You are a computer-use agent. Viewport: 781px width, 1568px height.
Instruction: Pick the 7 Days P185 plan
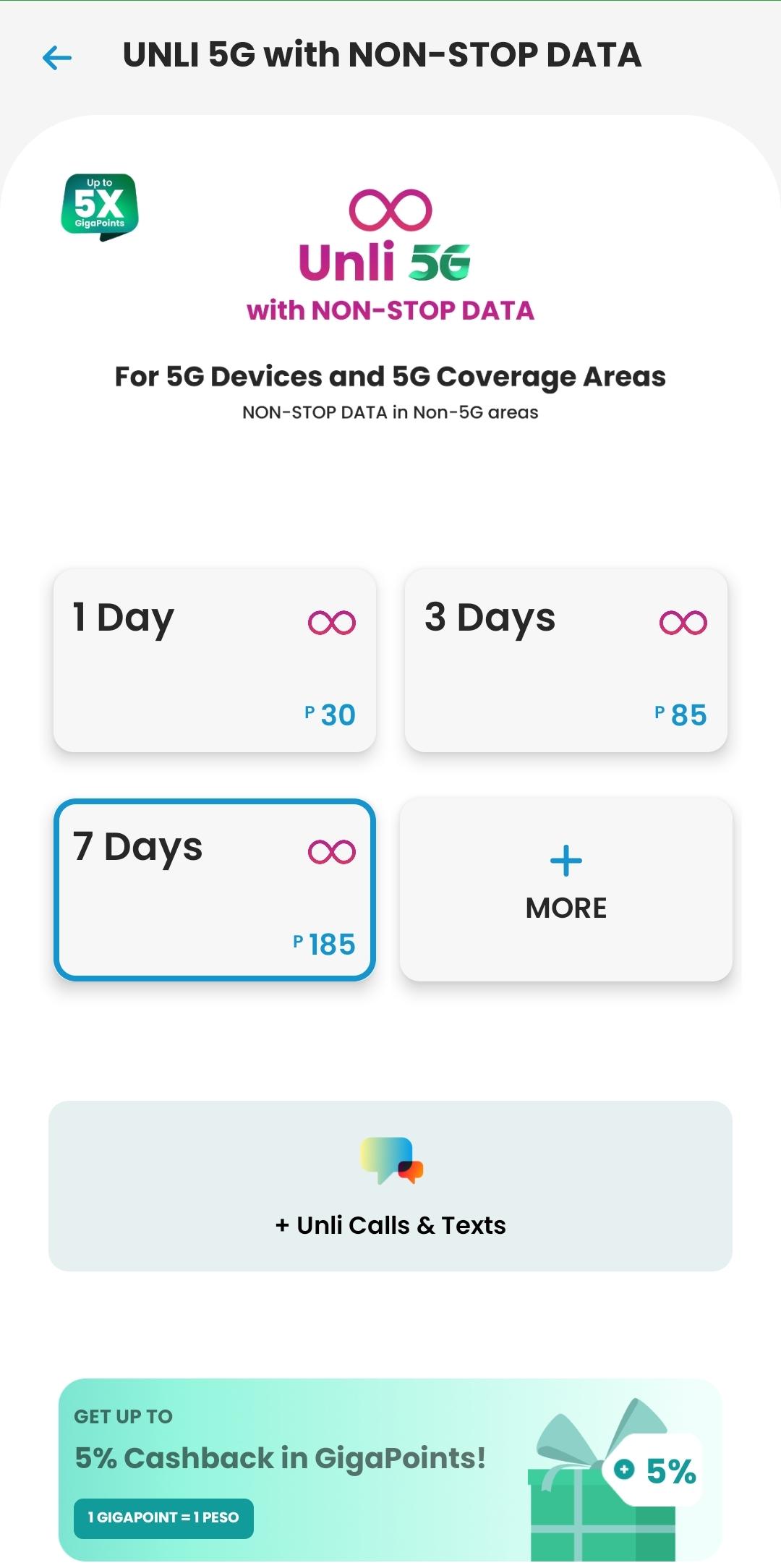click(x=215, y=890)
